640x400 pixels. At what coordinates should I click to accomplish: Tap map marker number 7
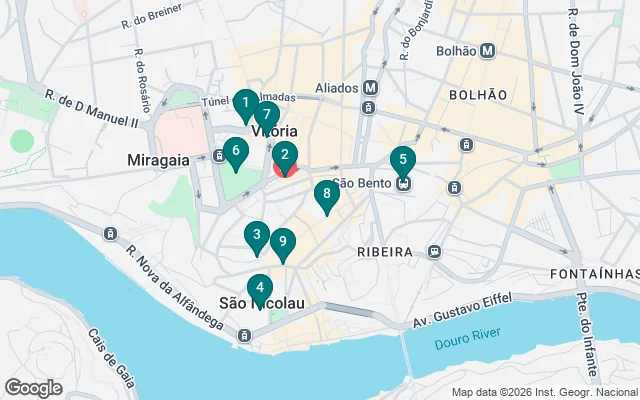(266, 115)
